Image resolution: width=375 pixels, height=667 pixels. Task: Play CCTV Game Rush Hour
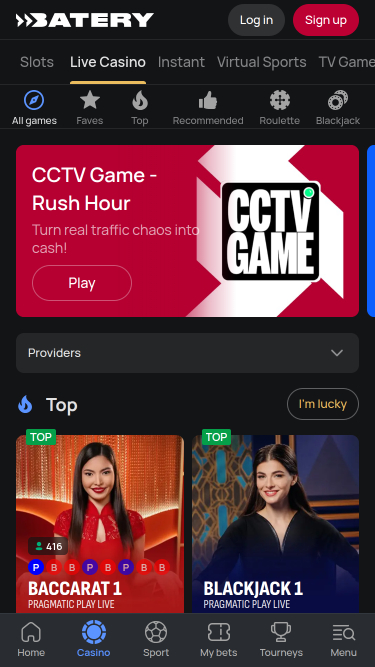82,283
